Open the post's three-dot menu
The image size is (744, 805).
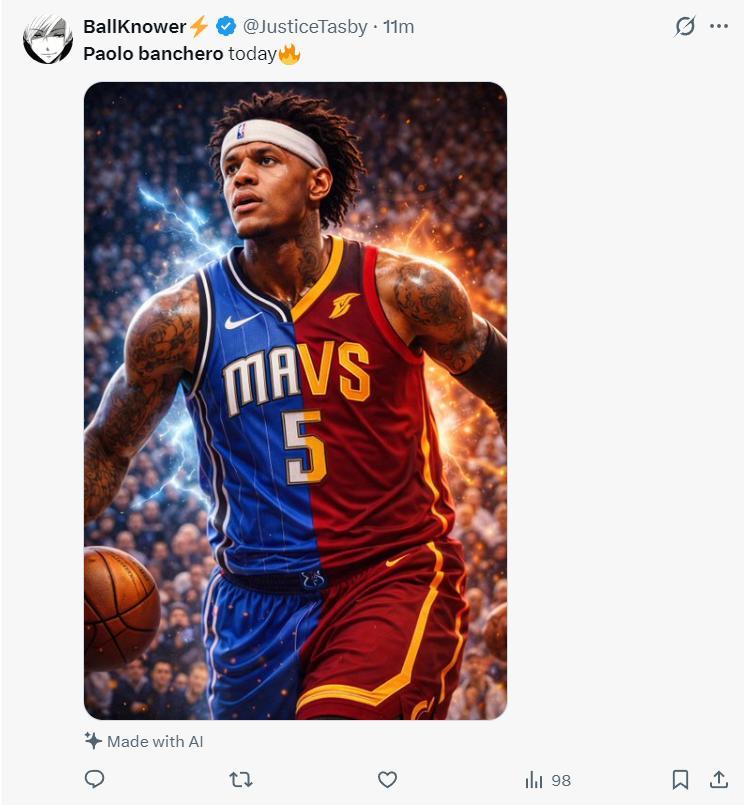coord(719,27)
